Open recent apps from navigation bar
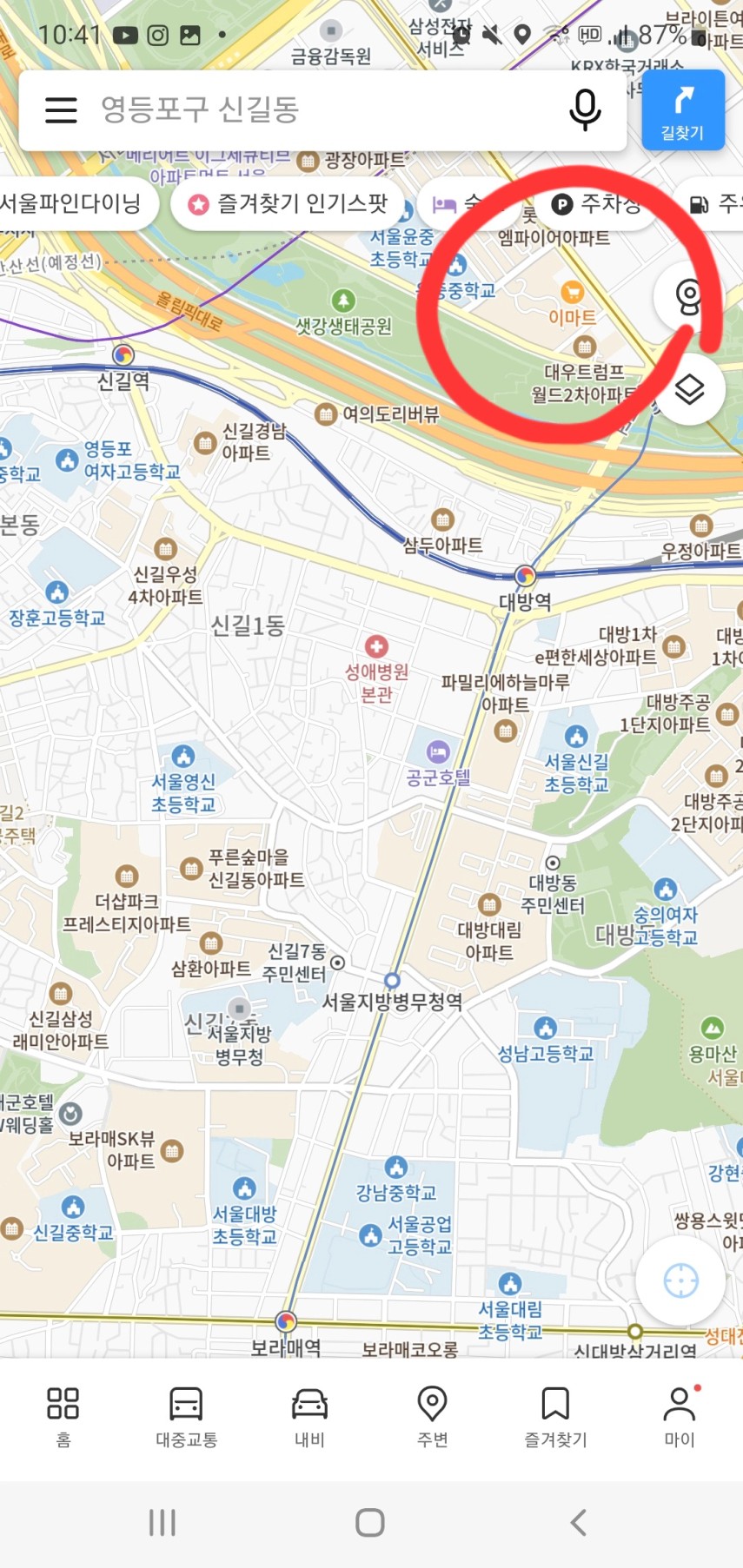The image size is (743, 1568). [x=163, y=1522]
